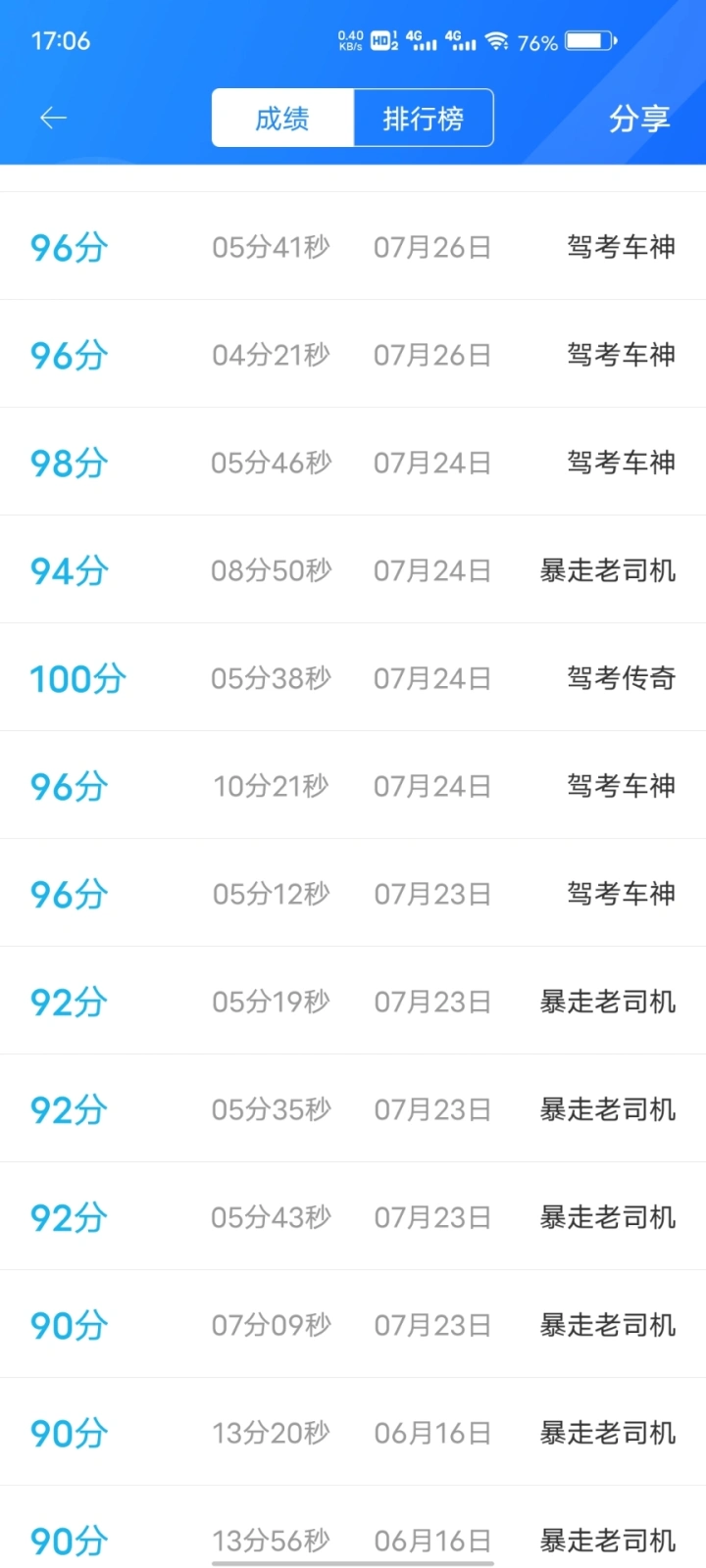Open the 98分 record from 07月24日

(353, 462)
